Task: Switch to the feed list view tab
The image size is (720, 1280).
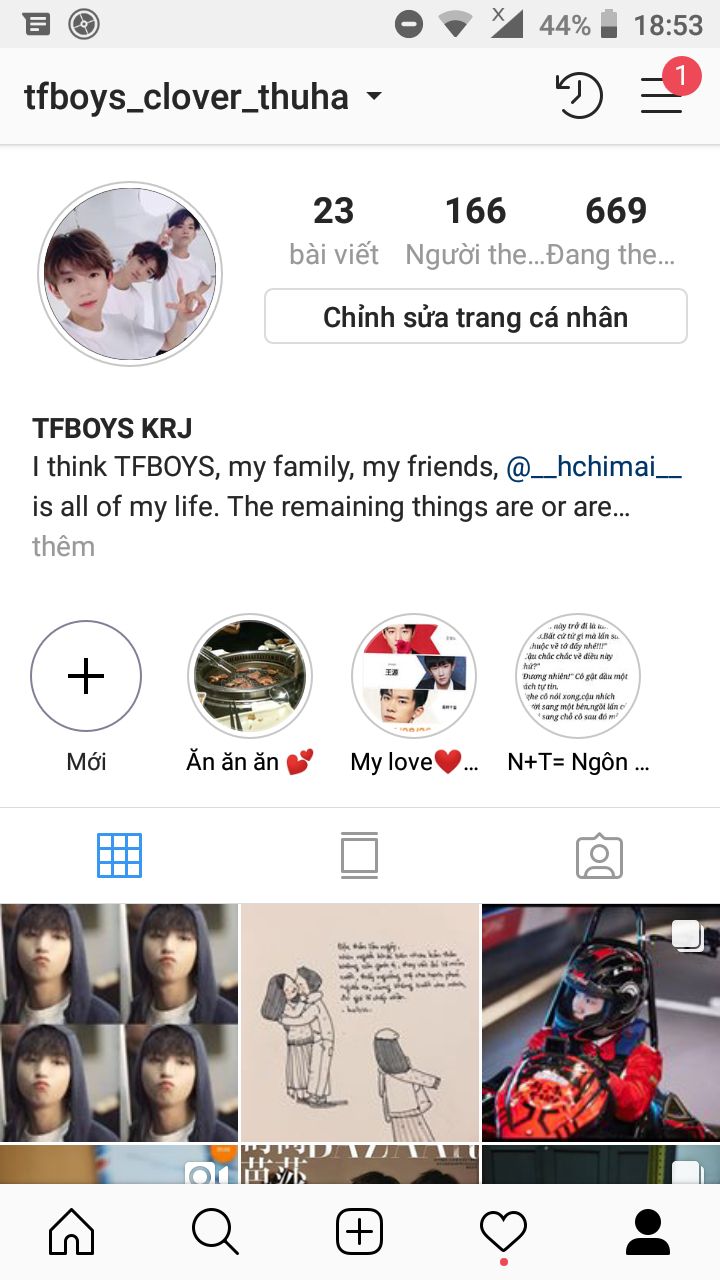Action: 359,856
